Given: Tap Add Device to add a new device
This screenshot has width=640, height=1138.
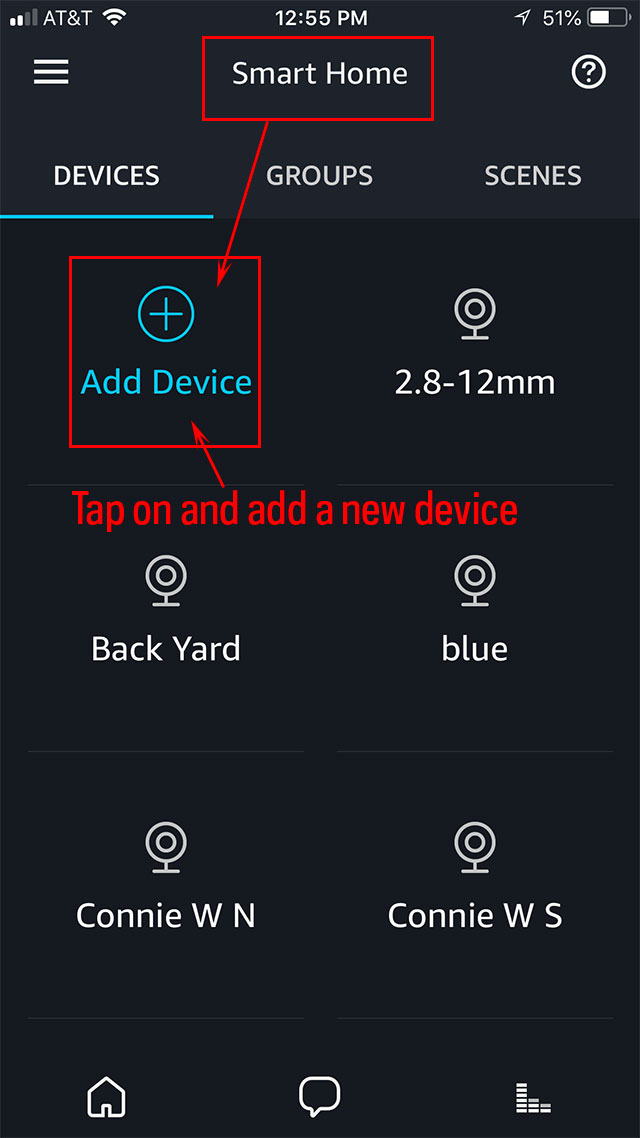Looking at the screenshot, I should tap(165, 351).
